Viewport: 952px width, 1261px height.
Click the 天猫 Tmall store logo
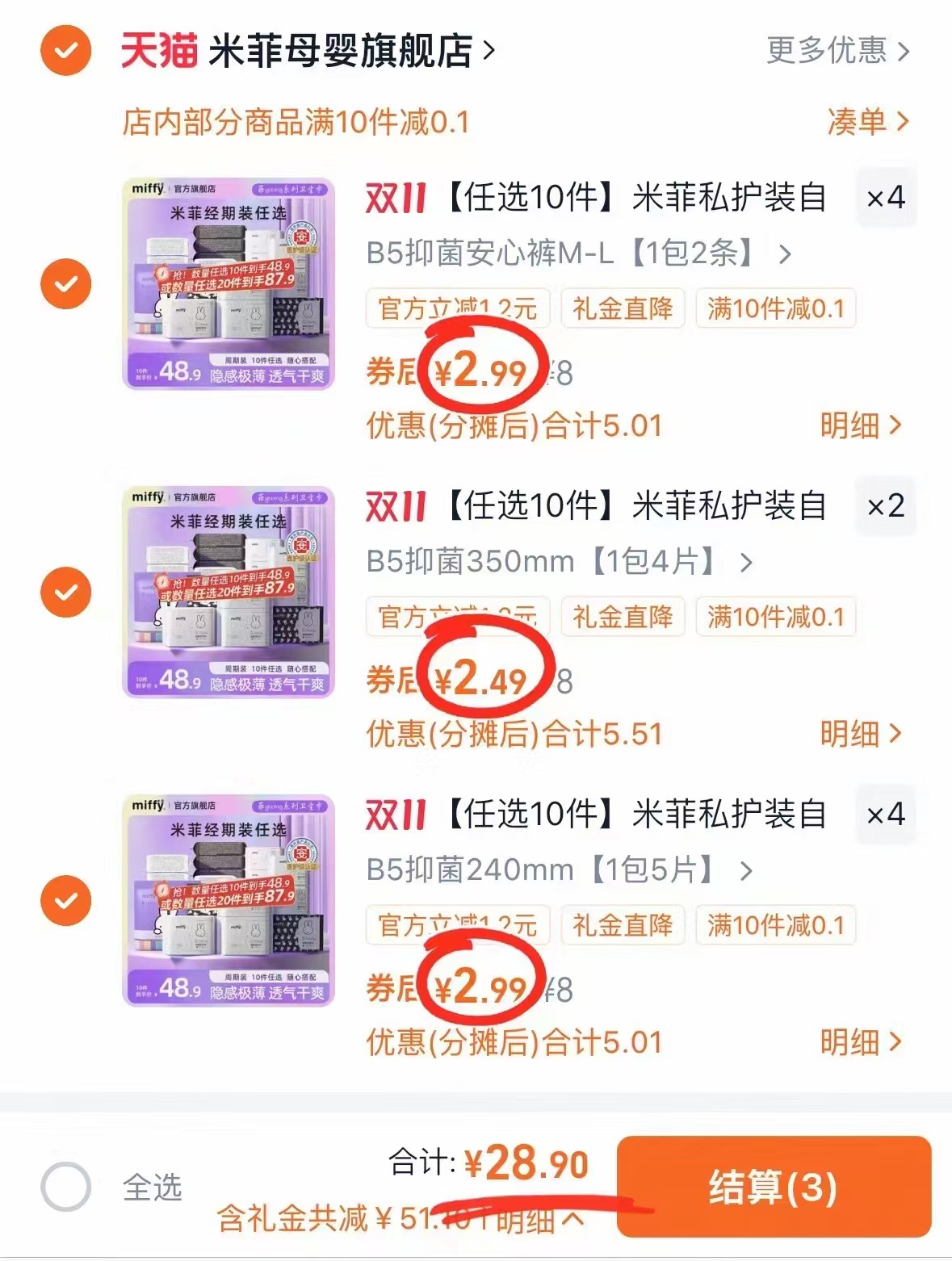(158, 50)
